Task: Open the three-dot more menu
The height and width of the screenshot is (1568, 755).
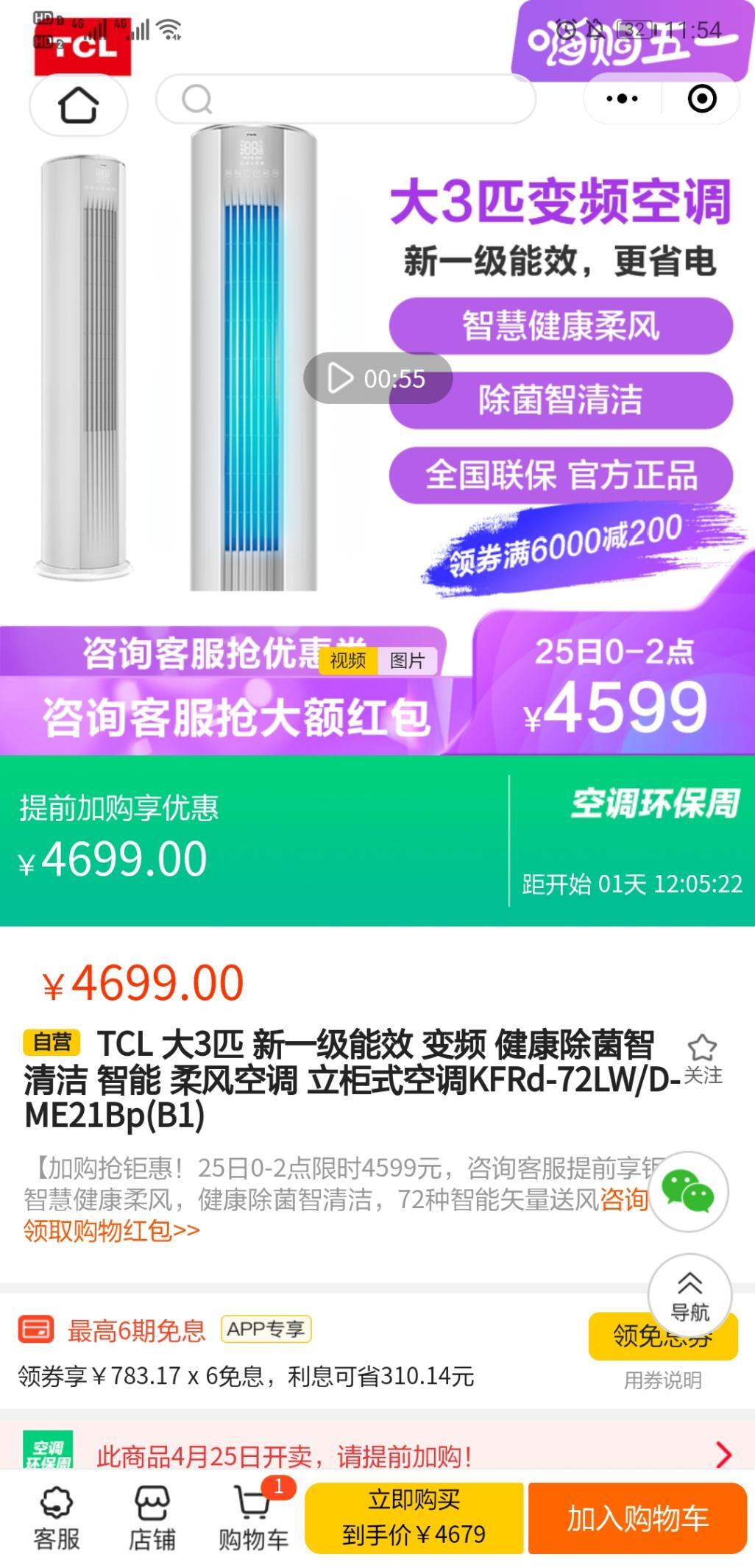Action: [x=622, y=99]
